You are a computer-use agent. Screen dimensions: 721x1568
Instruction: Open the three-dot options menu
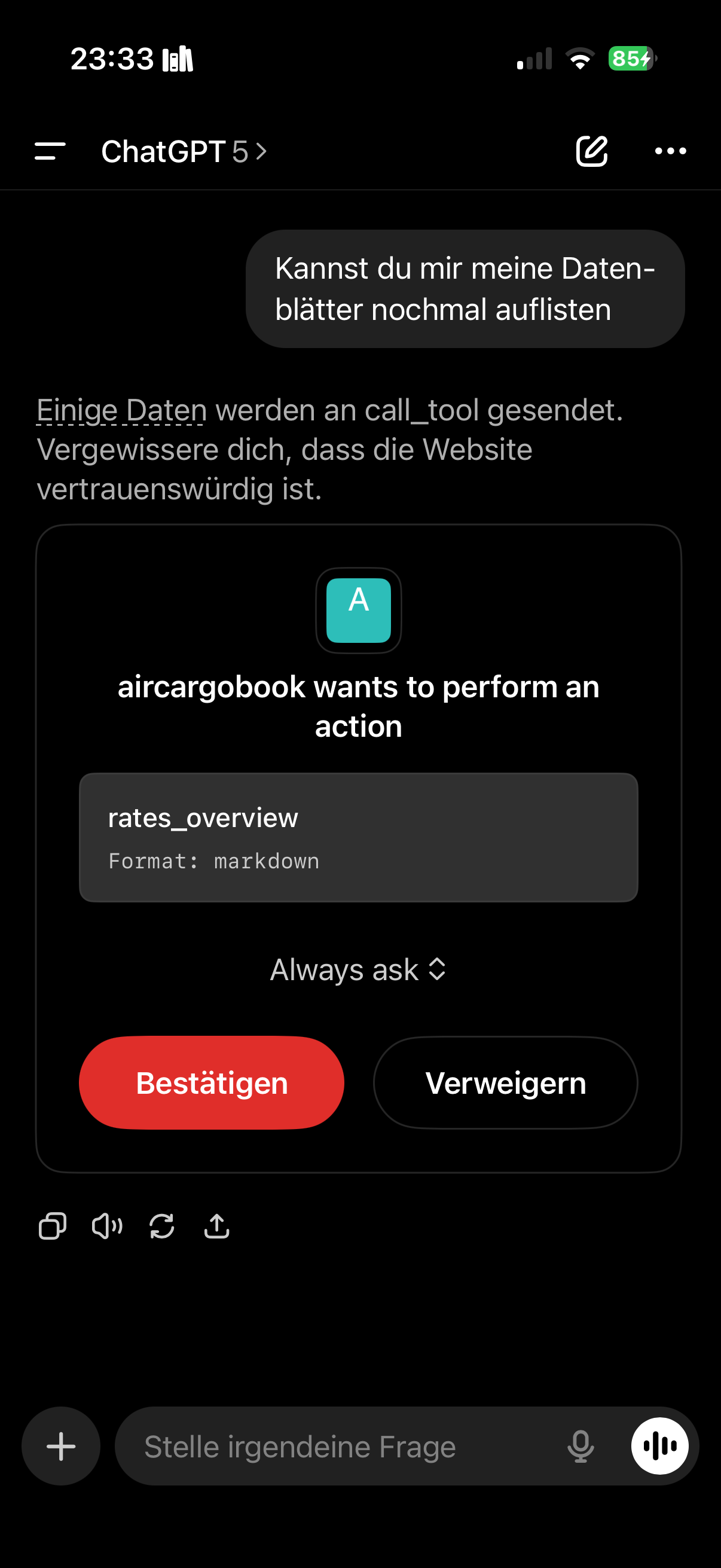[671, 151]
